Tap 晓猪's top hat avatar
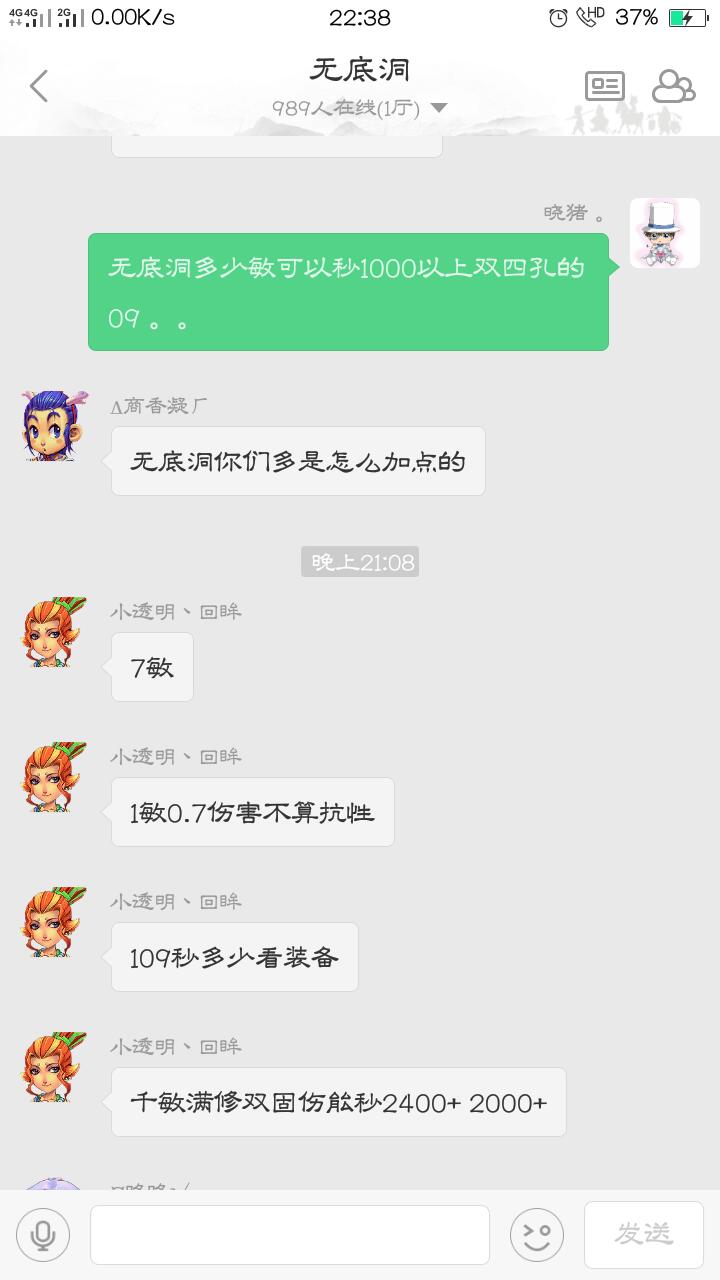Viewport: 720px width, 1280px height. (x=664, y=233)
